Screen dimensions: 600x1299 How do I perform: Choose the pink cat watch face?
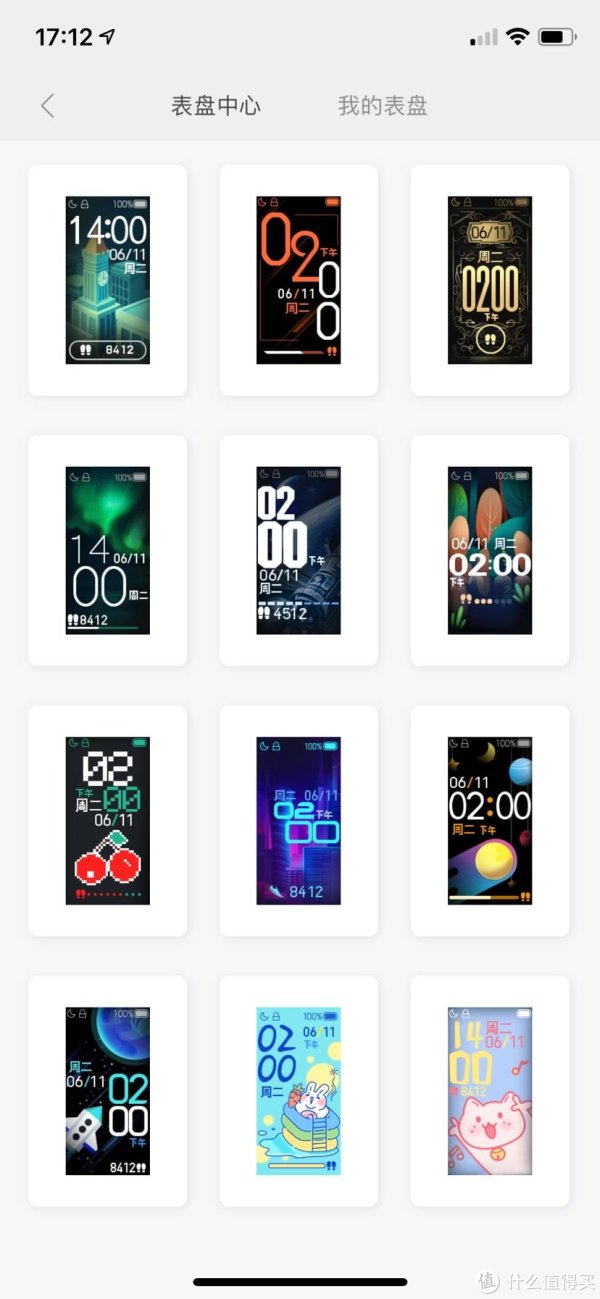coord(490,1091)
